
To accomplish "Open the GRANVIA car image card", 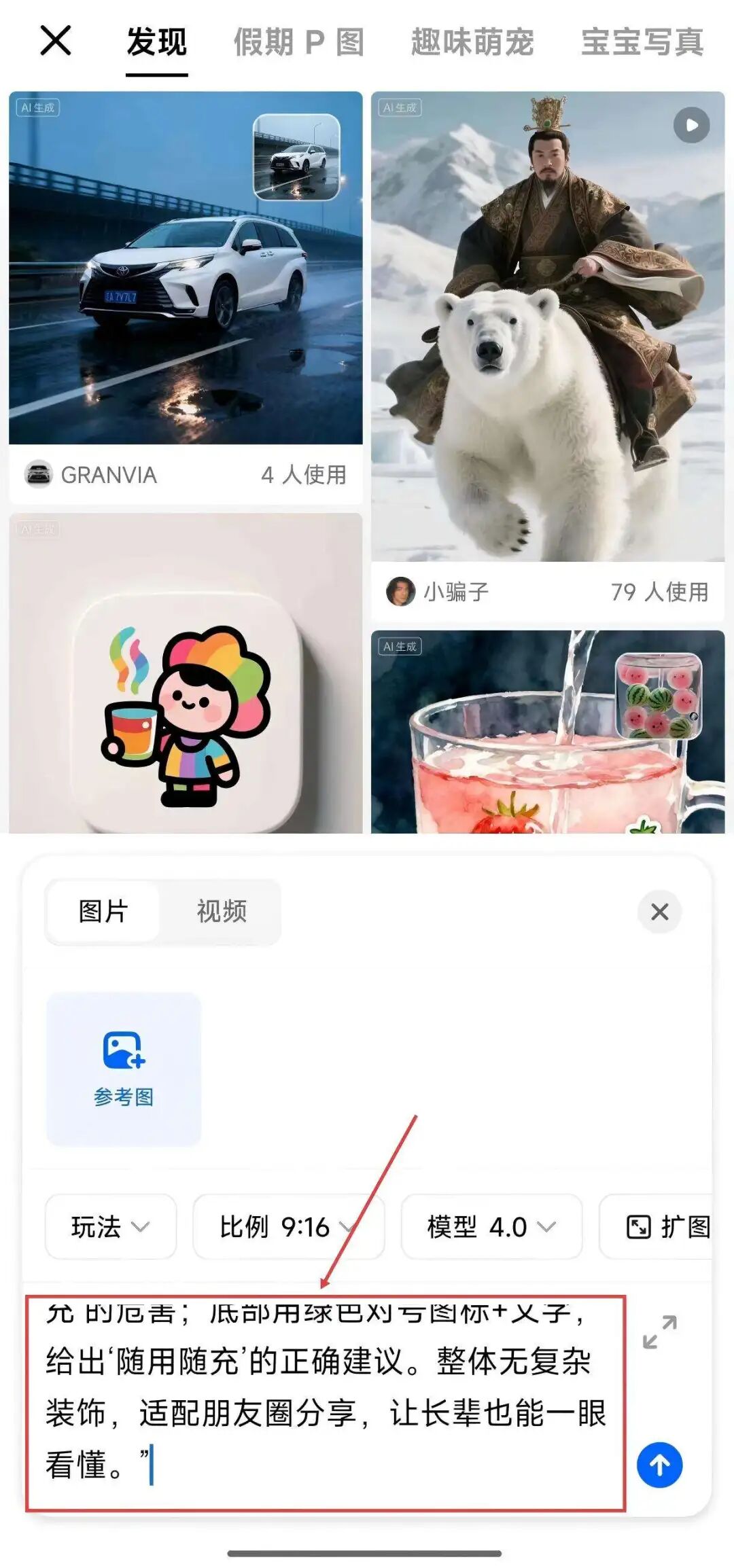I will (186, 268).
